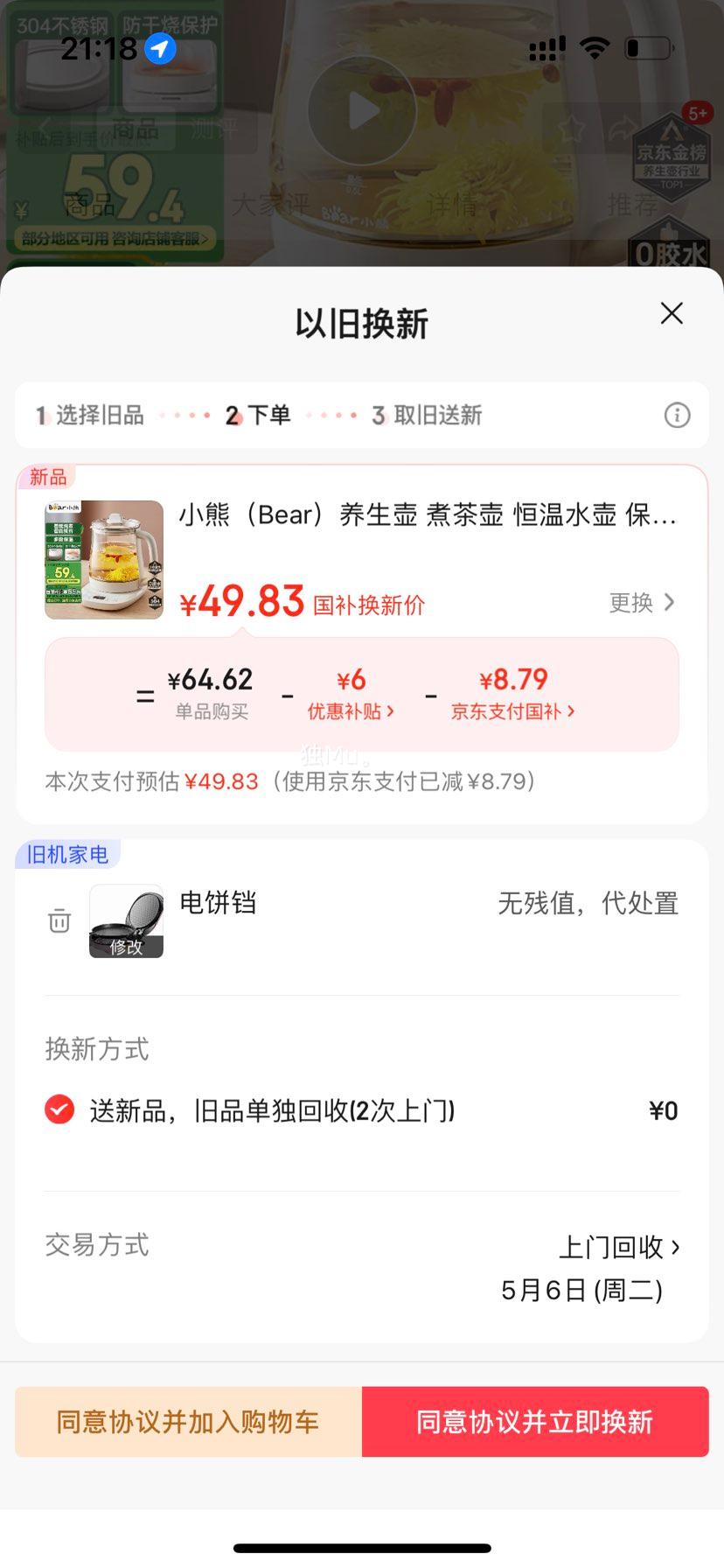Open the info icon beside the steps
724x1568 pixels.
(x=677, y=415)
